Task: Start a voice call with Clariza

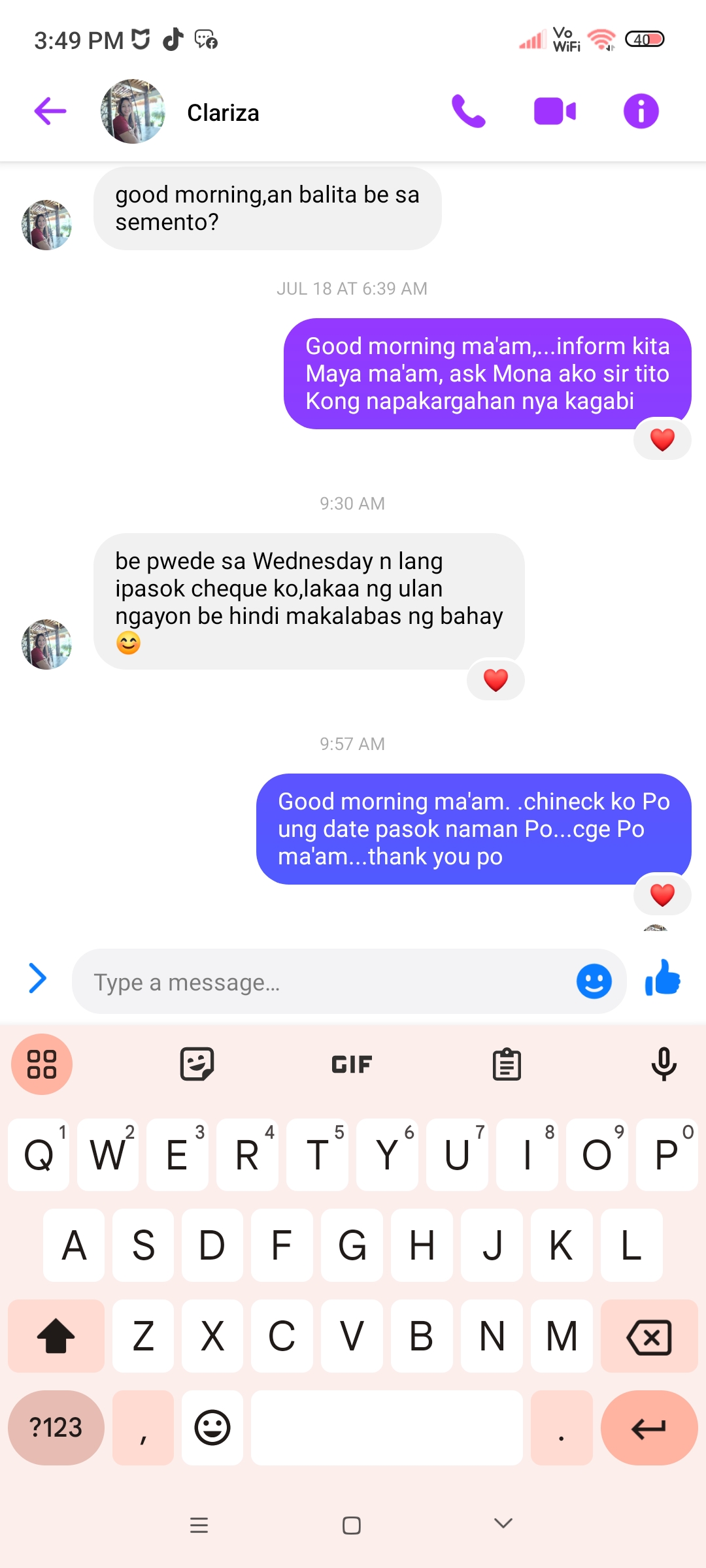Action: (x=469, y=111)
